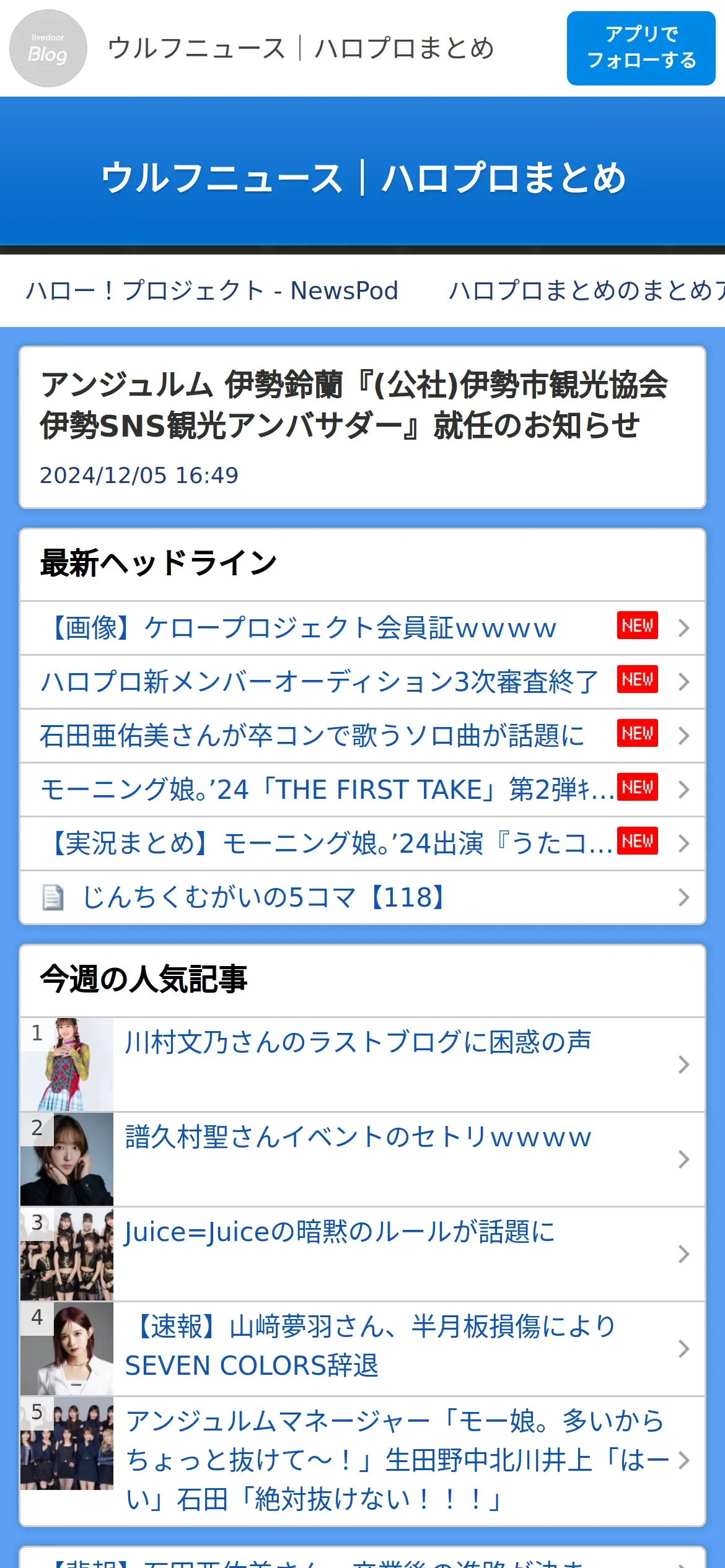Image resolution: width=725 pixels, height=1568 pixels.
Task: Open ranked article 川村文乃さんのラストブログ
Action: [362, 1065]
